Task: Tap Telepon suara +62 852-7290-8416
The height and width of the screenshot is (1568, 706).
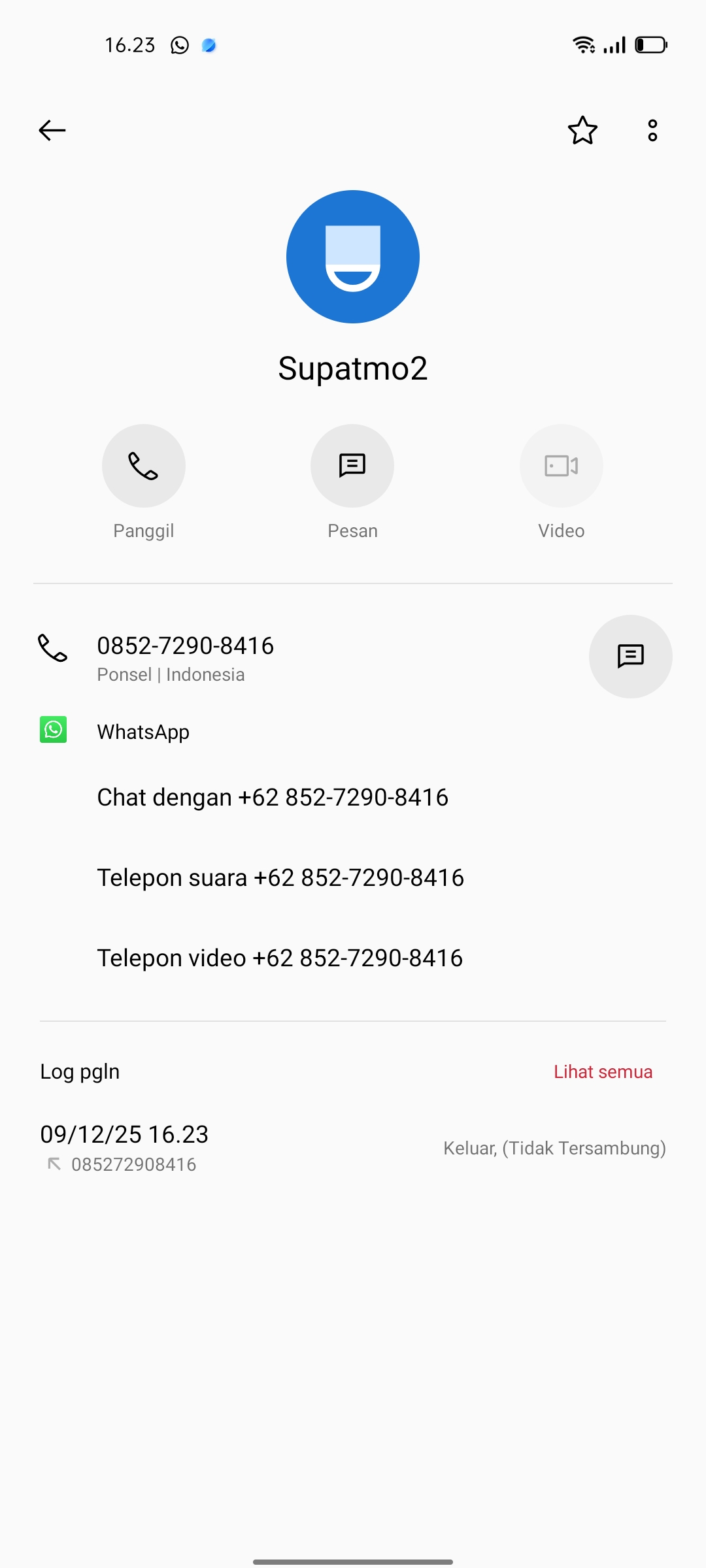Action: pos(280,877)
